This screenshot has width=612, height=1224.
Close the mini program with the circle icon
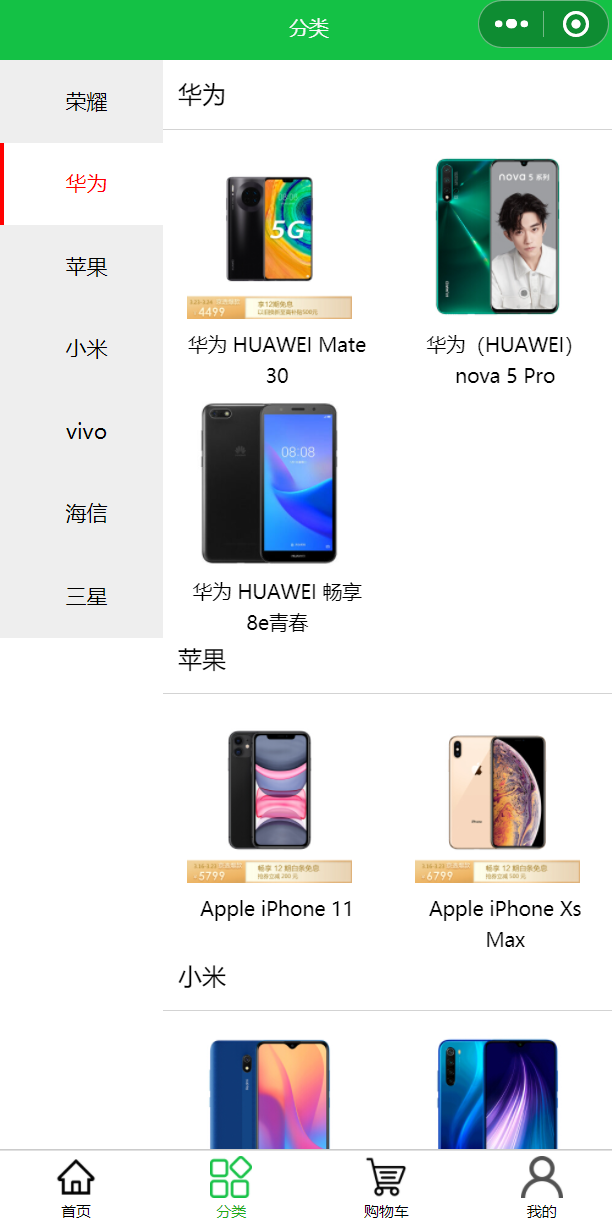coord(576,25)
